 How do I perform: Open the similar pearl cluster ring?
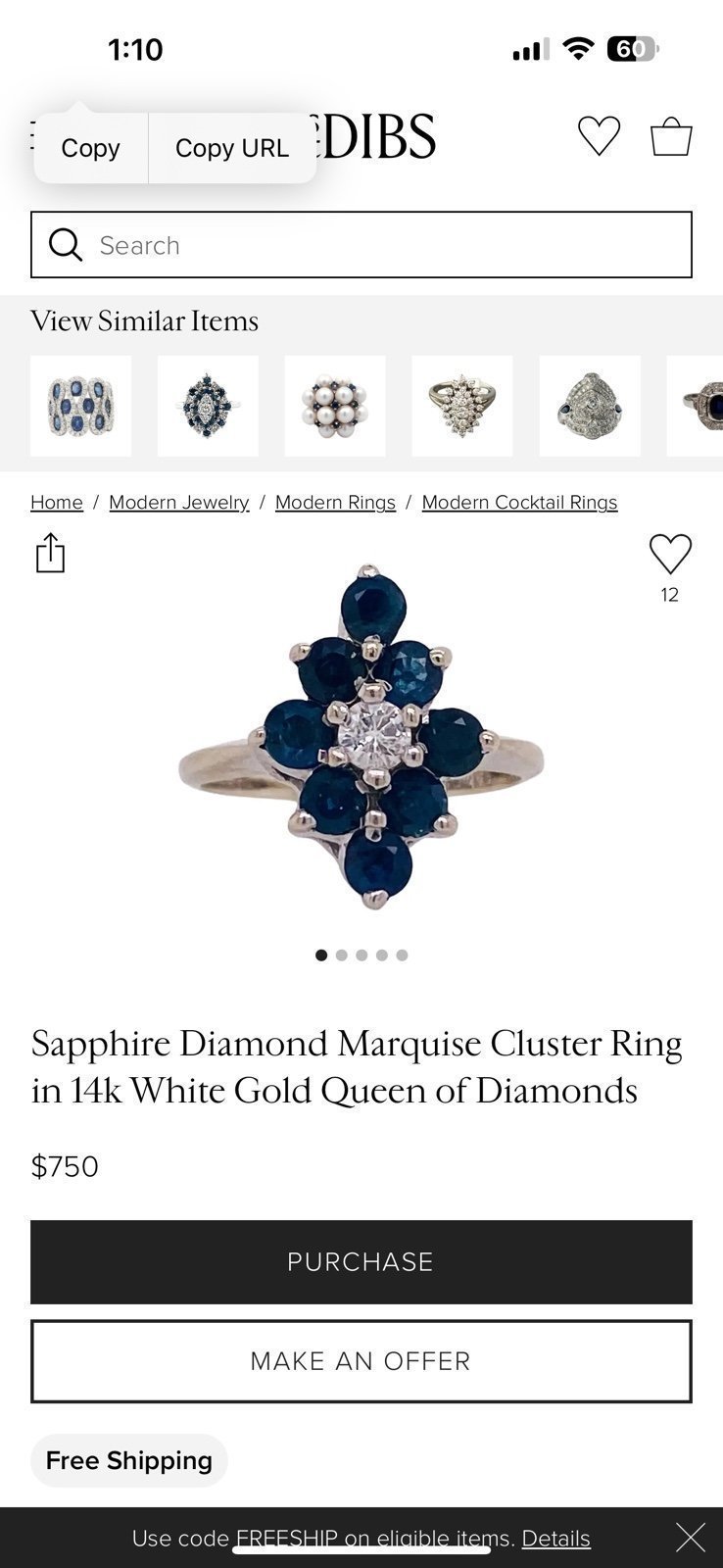(x=335, y=406)
